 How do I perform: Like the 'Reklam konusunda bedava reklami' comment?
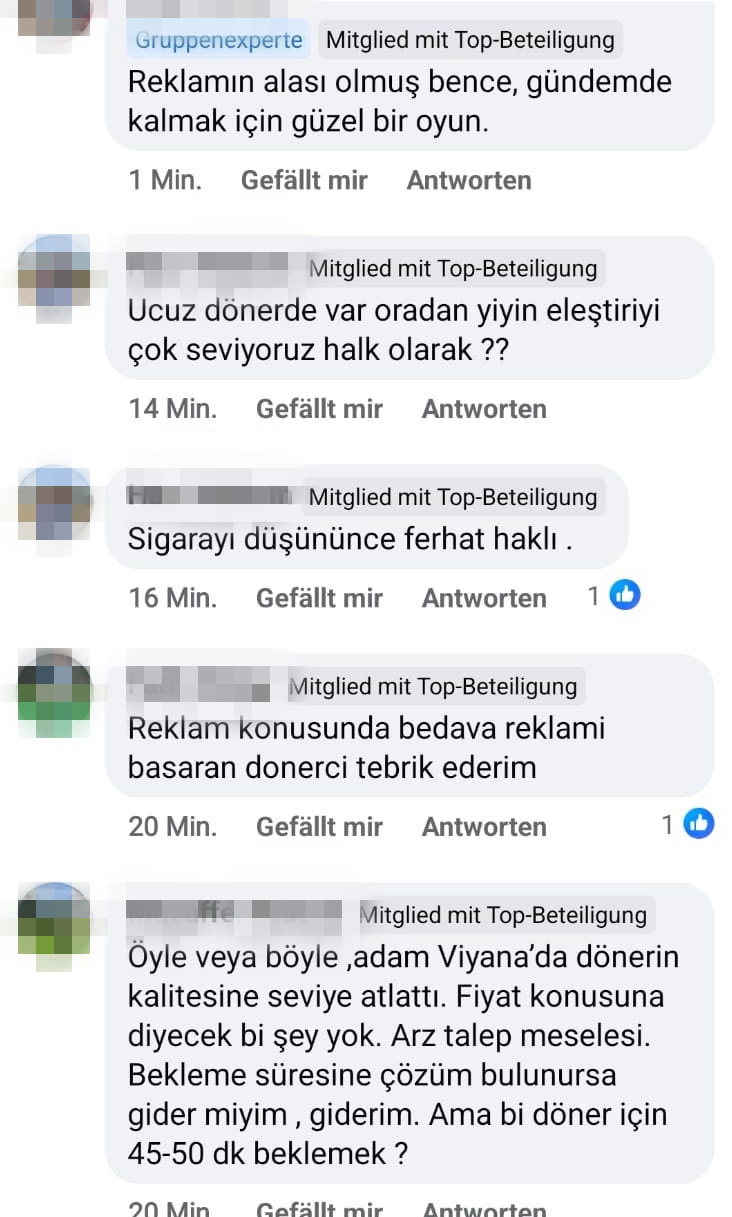coord(319,826)
